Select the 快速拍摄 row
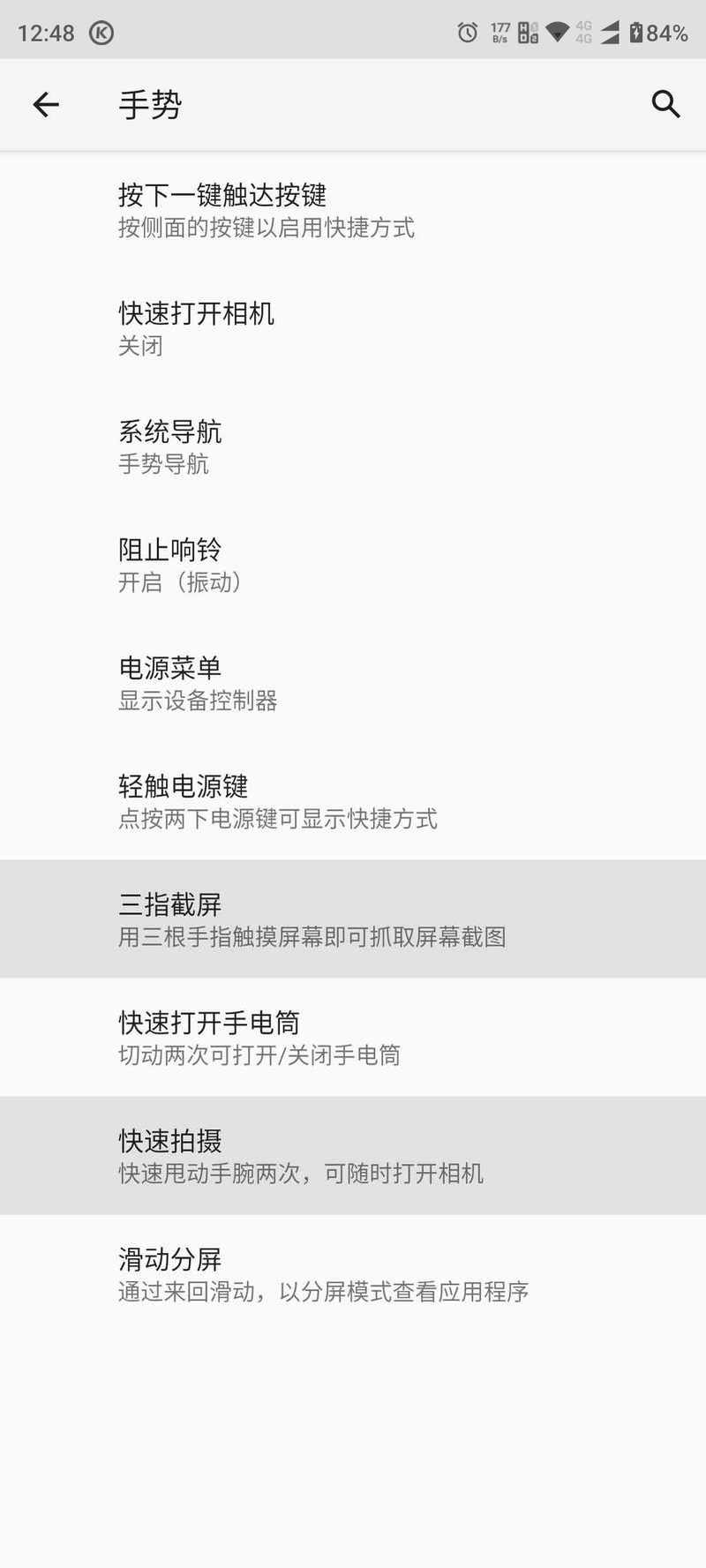The width and height of the screenshot is (706, 1568). coord(353,1156)
